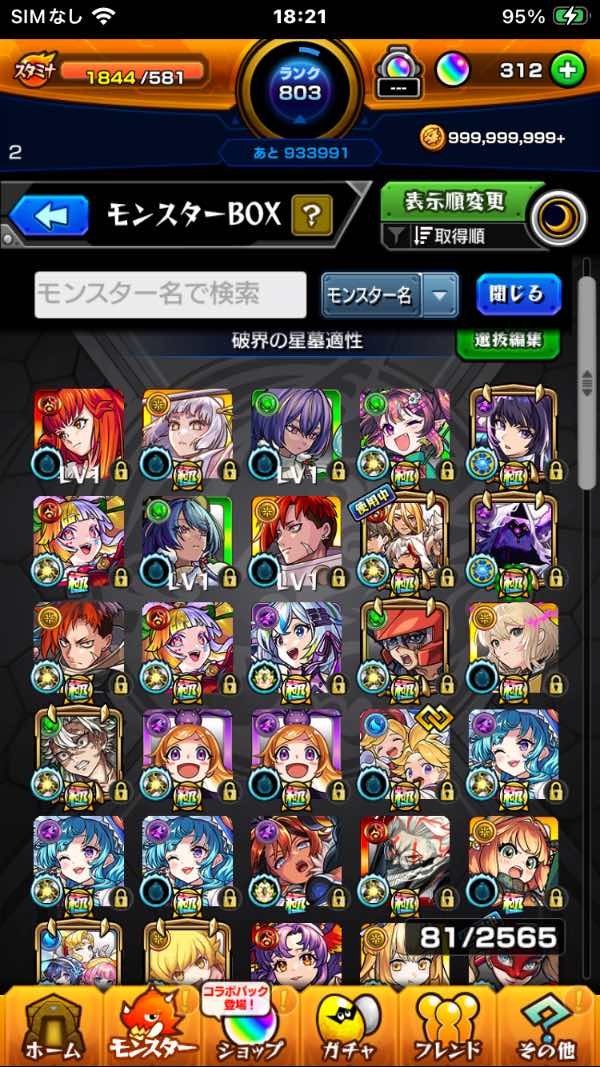Close the search with 閉じる
The width and height of the screenshot is (600, 1067).
coord(517,294)
